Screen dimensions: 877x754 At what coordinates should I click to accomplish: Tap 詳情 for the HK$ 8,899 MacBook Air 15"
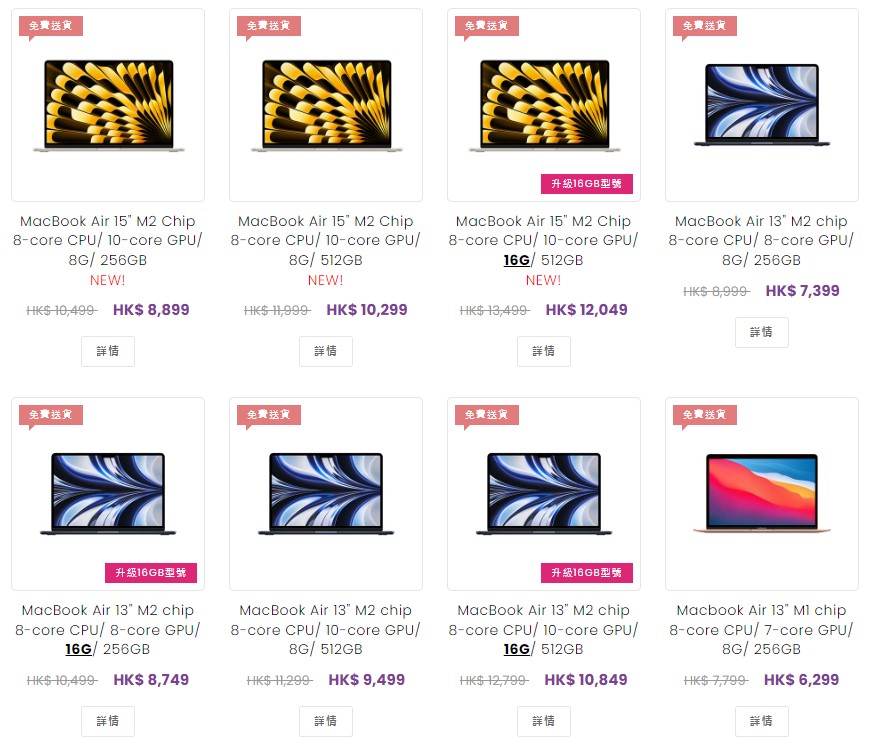coord(108,351)
